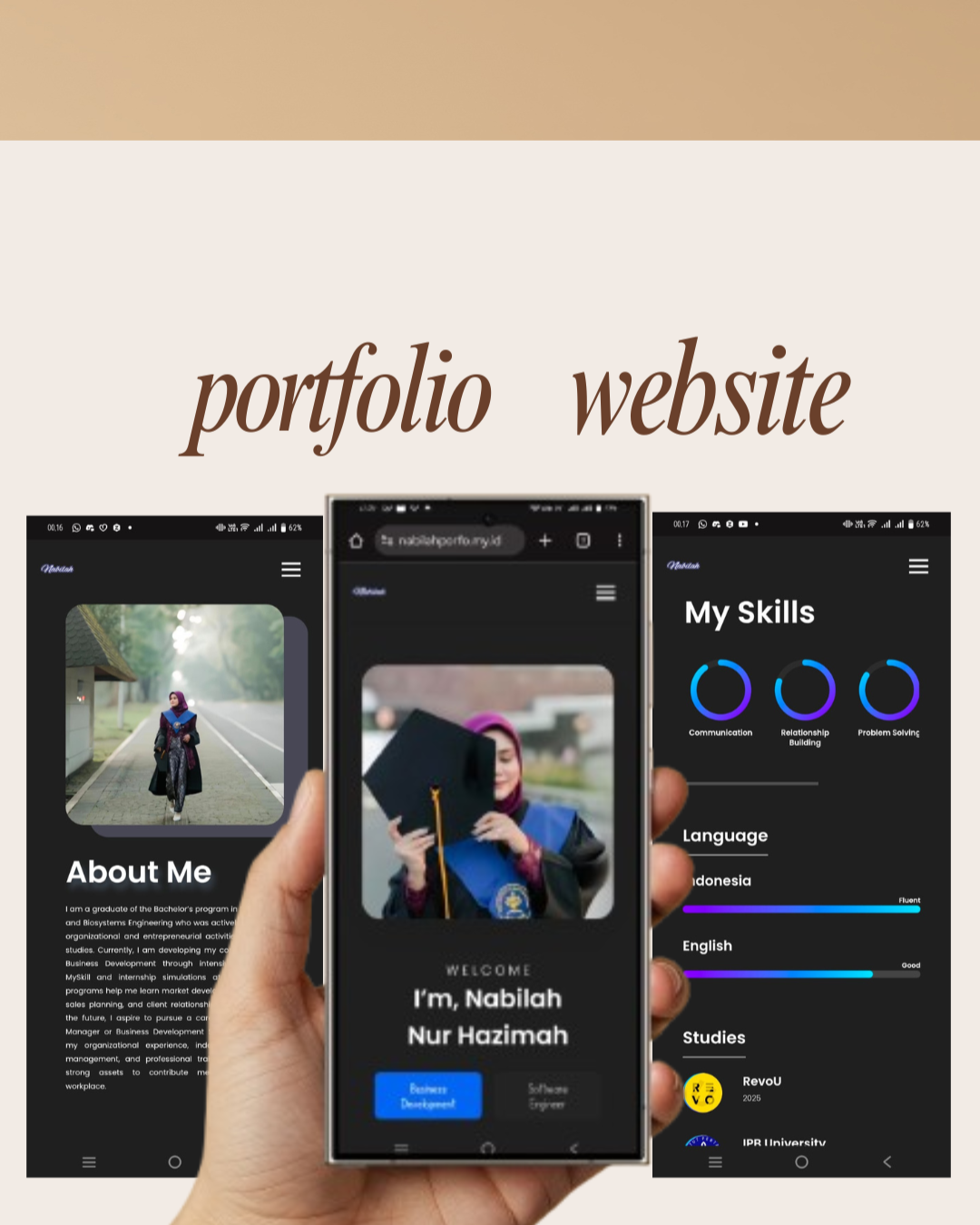Open a new tab using the plus icon
Viewport: 980px width, 1225px height.
[x=544, y=540]
